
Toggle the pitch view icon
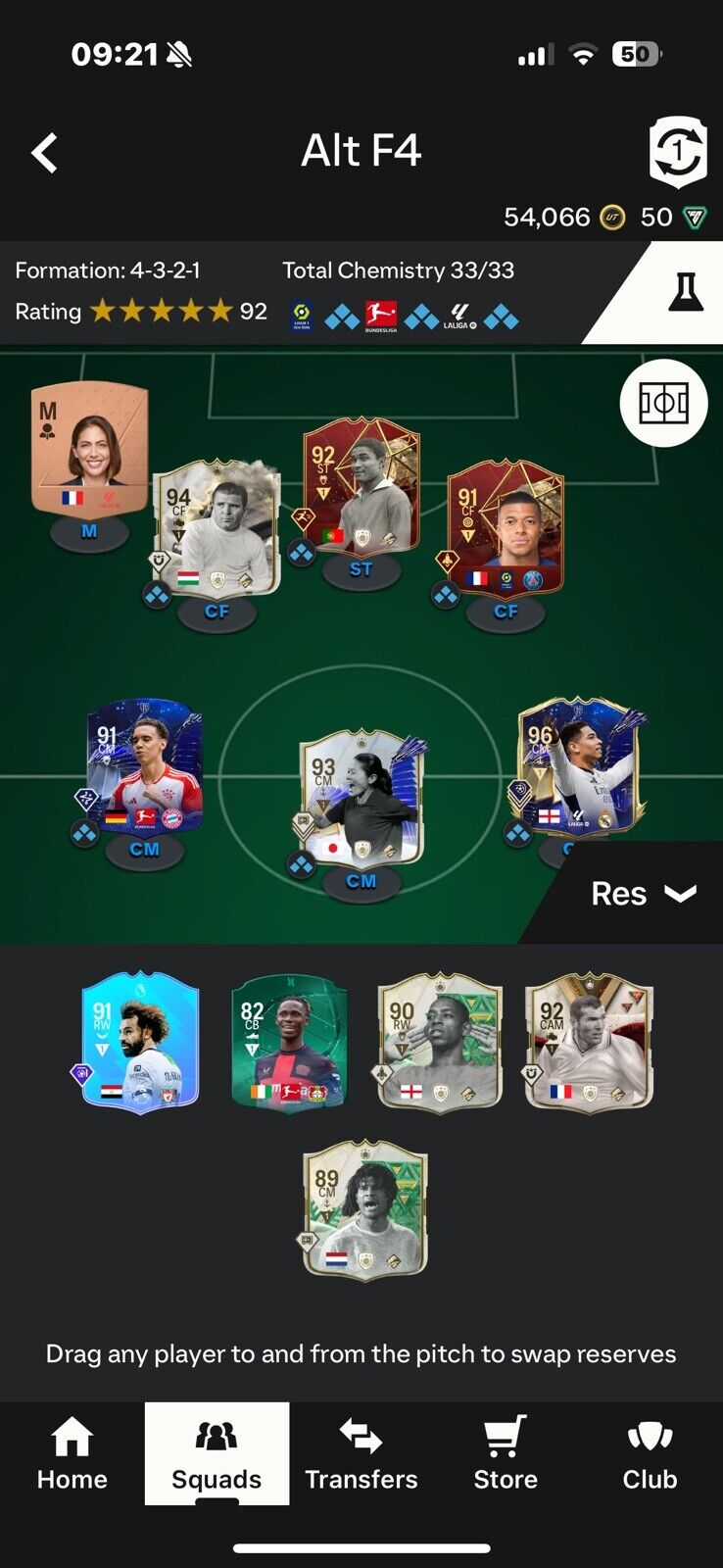click(664, 403)
